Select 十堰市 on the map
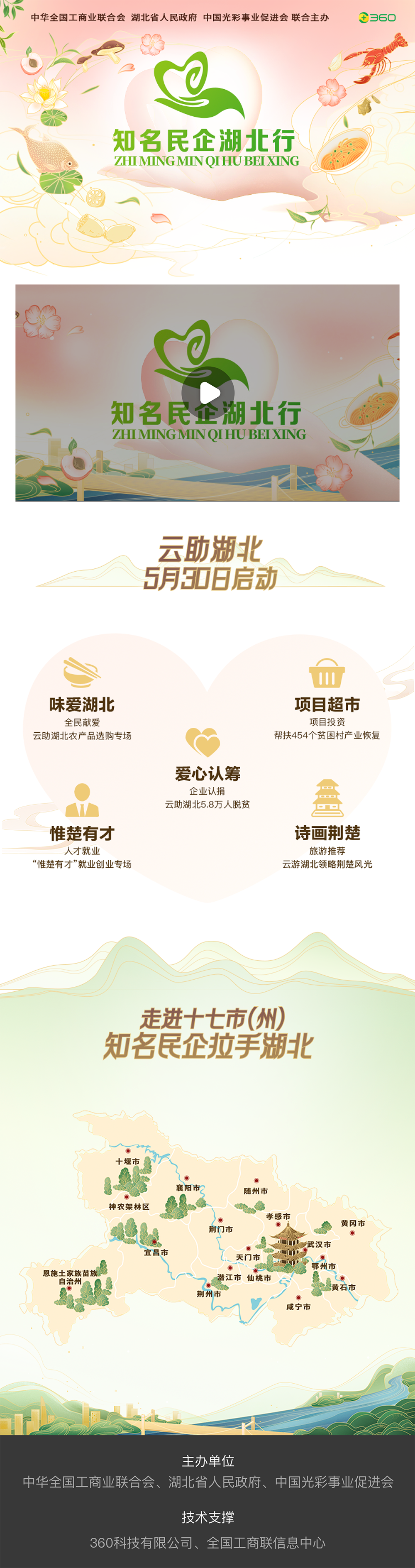This screenshot has width=415, height=1568. pos(128,1161)
